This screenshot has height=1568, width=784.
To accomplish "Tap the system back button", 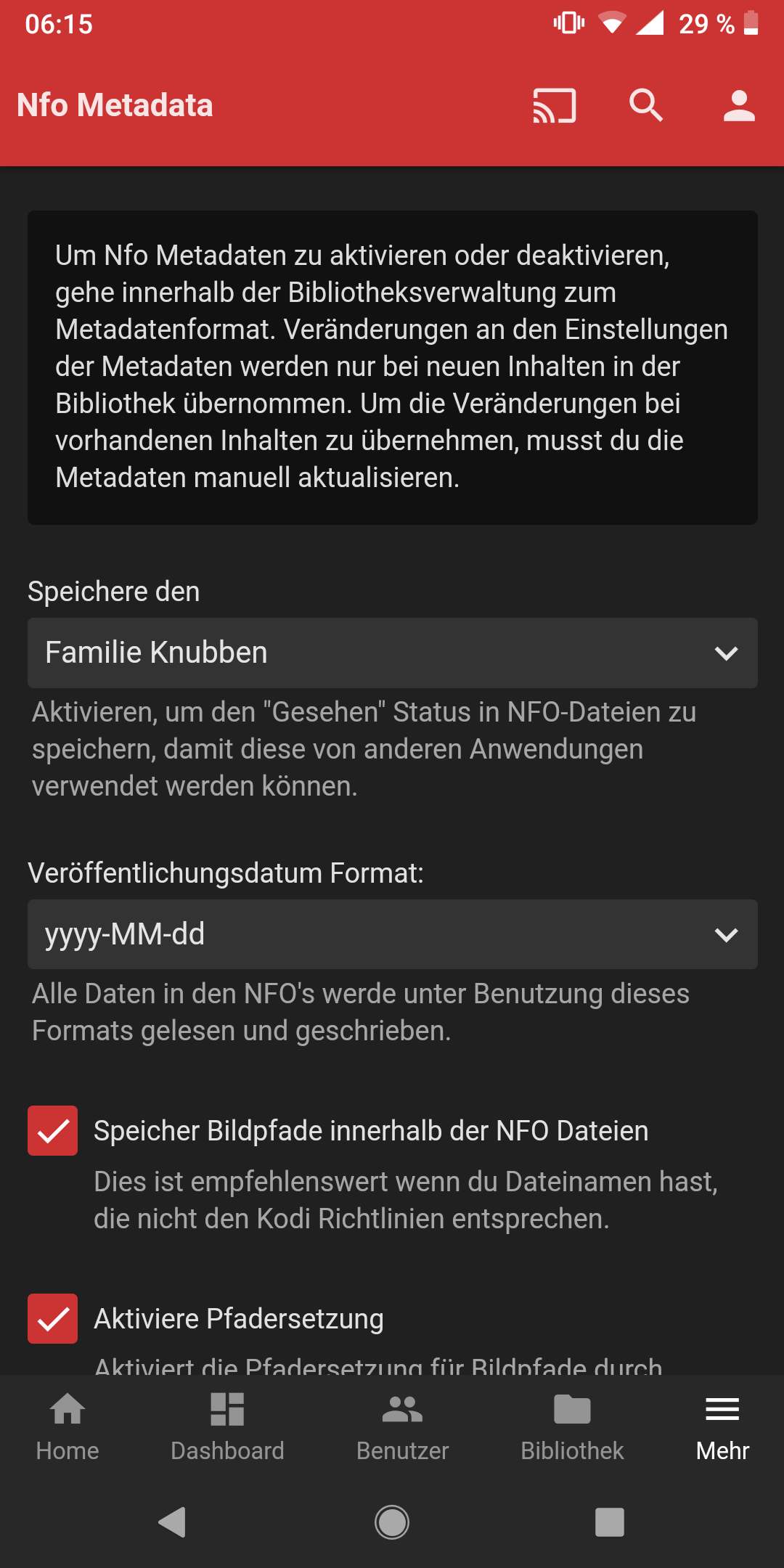I will 173,1522.
